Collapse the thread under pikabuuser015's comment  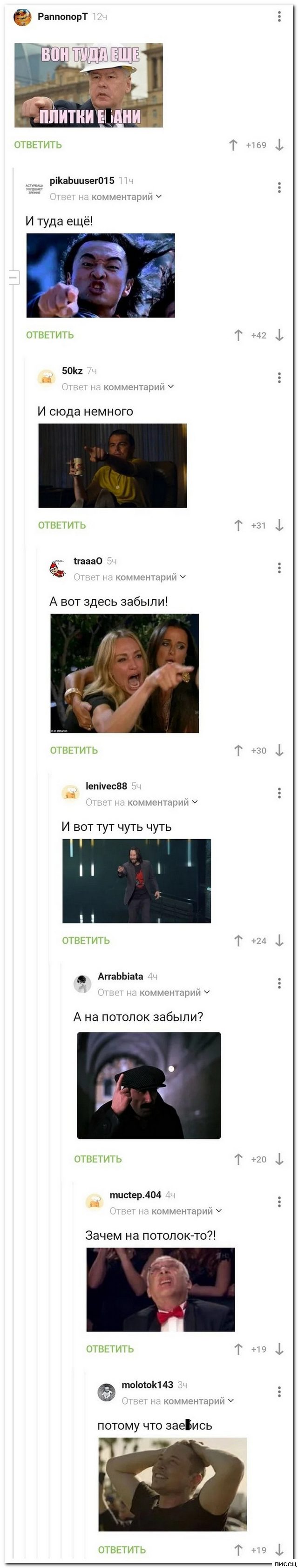click(14, 278)
